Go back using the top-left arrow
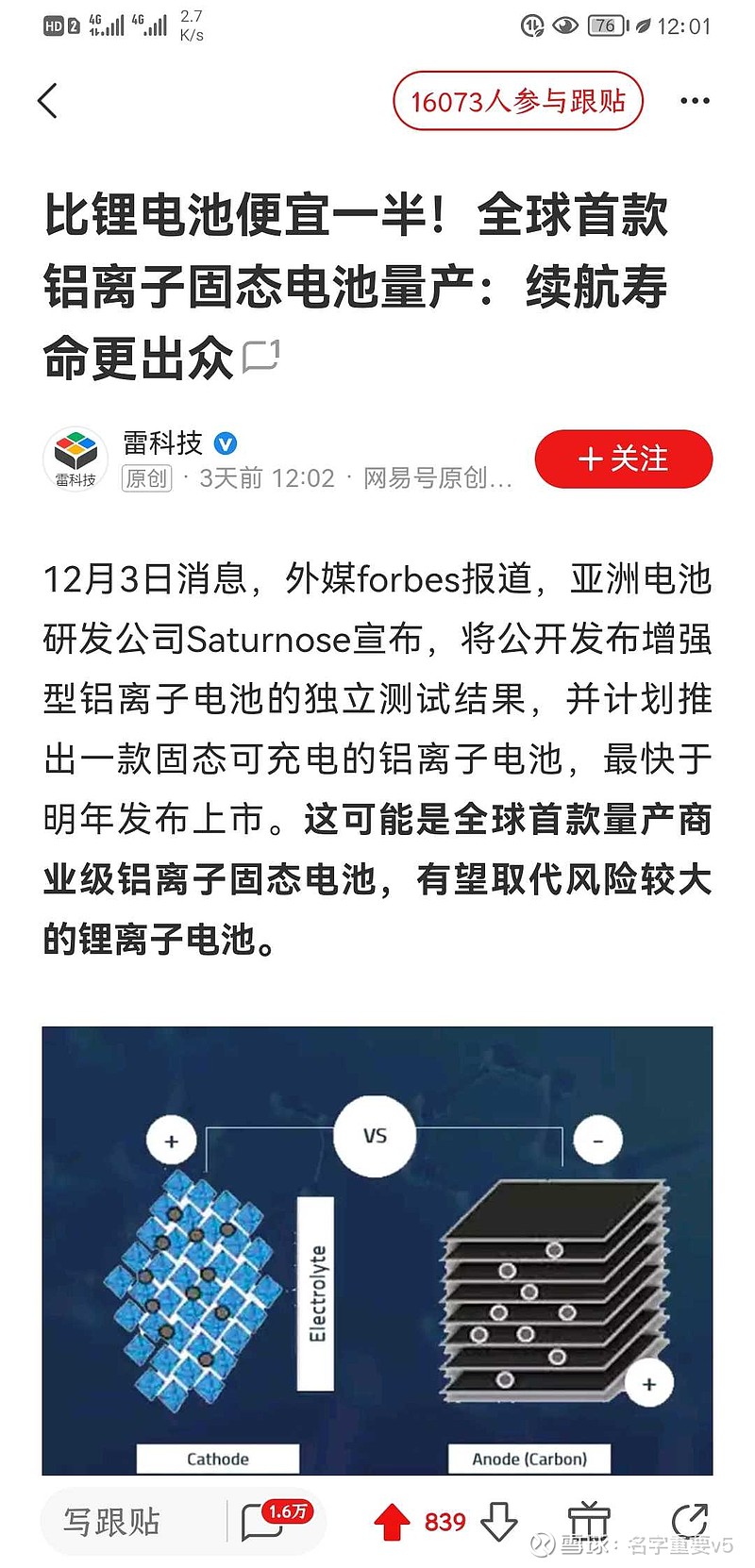 coord(48,101)
